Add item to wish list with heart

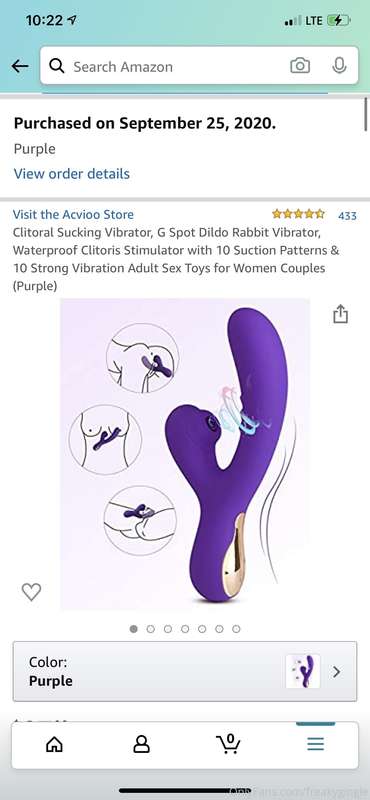[x=31, y=592]
